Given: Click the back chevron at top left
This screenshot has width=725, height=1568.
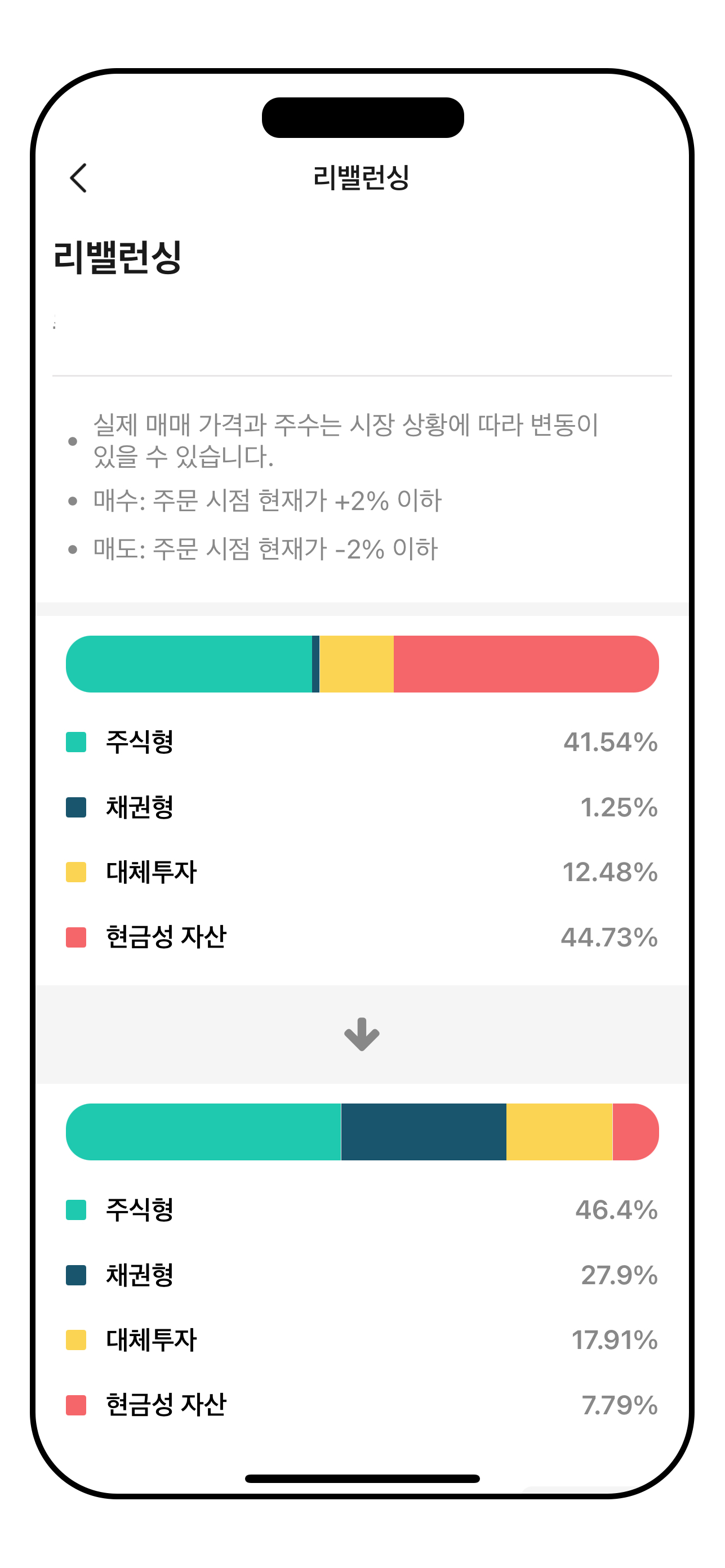Looking at the screenshot, I should click(x=79, y=177).
